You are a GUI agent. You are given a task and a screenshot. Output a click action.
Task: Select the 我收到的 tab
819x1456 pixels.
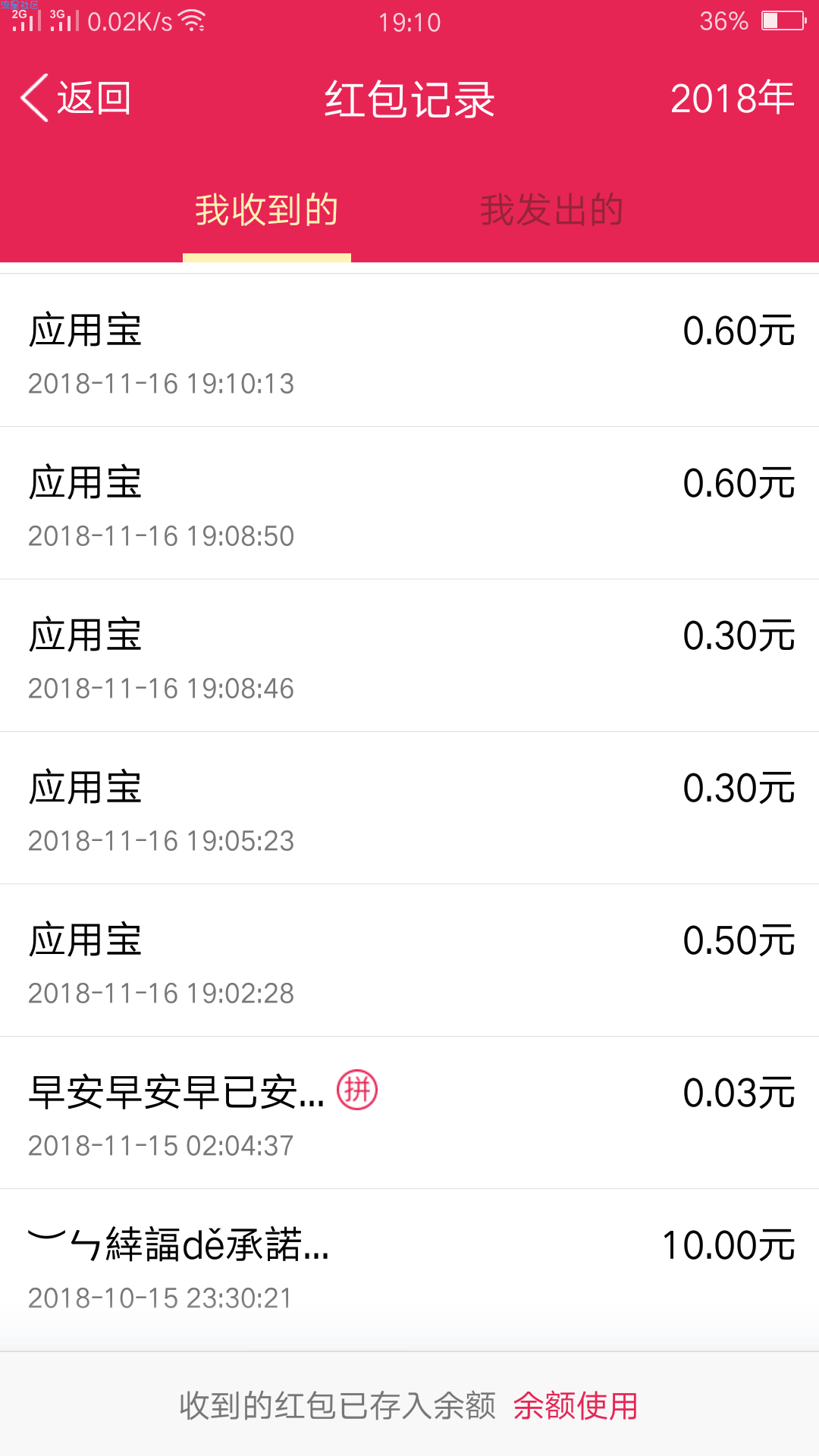pos(266,210)
